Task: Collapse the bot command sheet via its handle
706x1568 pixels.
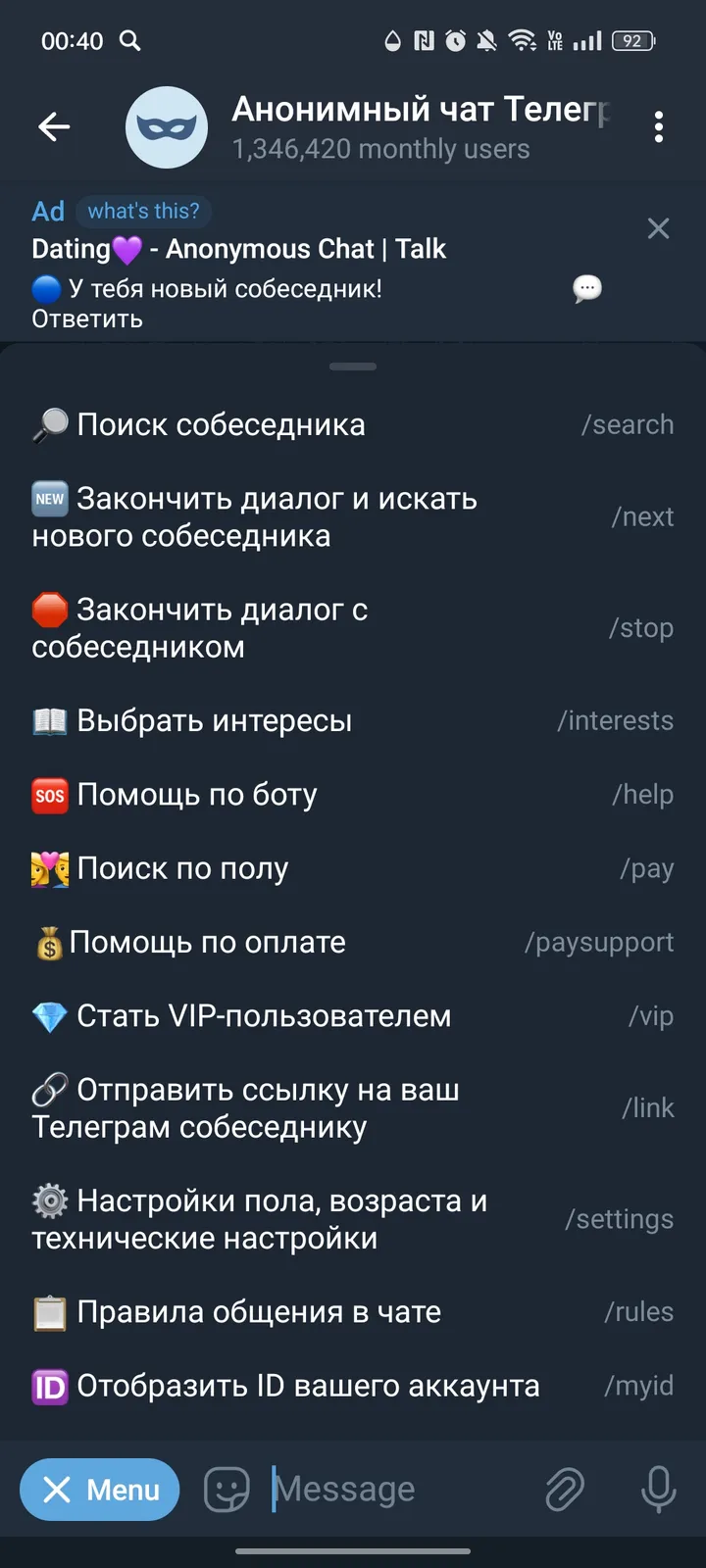Action: click(x=353, y=366)
